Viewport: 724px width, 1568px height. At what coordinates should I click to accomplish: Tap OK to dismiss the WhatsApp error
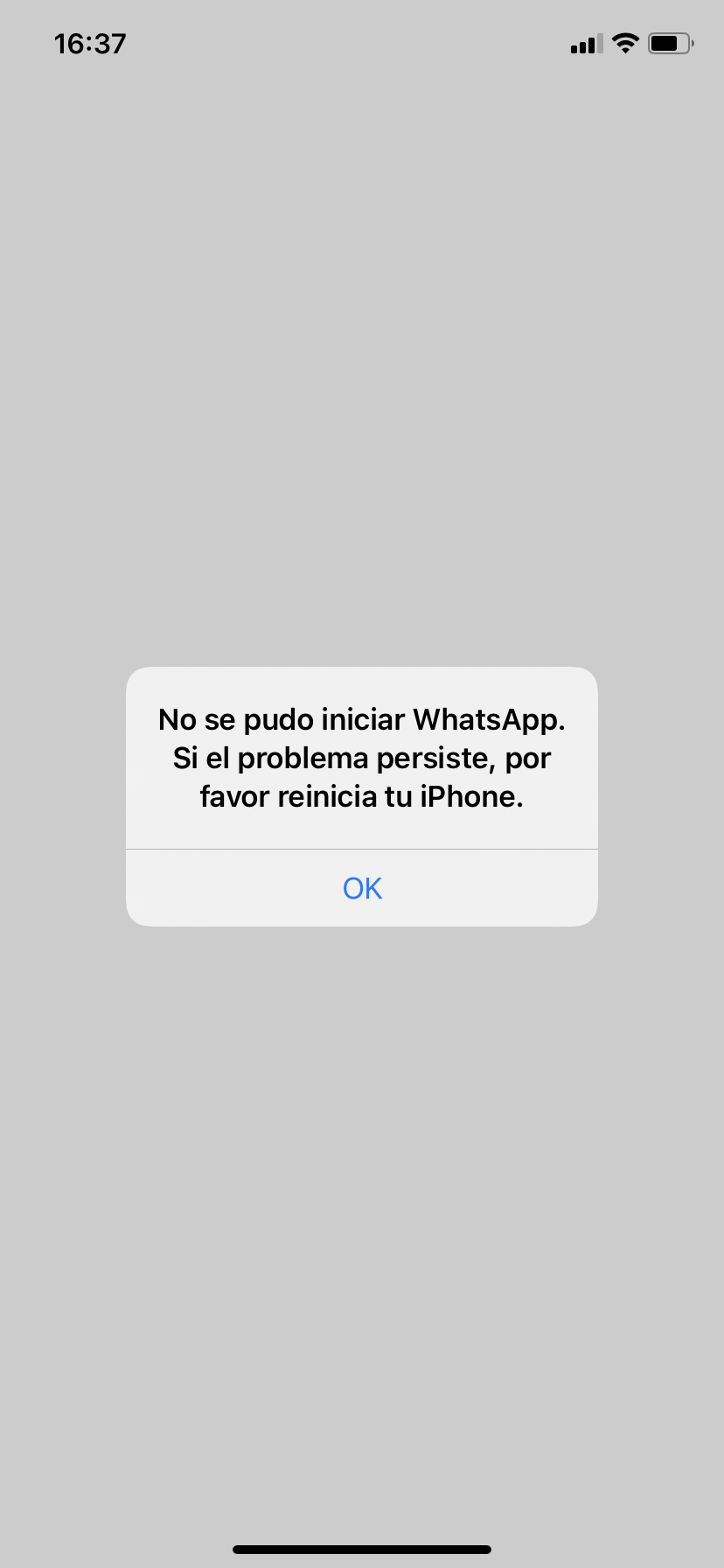coord(362,888)
